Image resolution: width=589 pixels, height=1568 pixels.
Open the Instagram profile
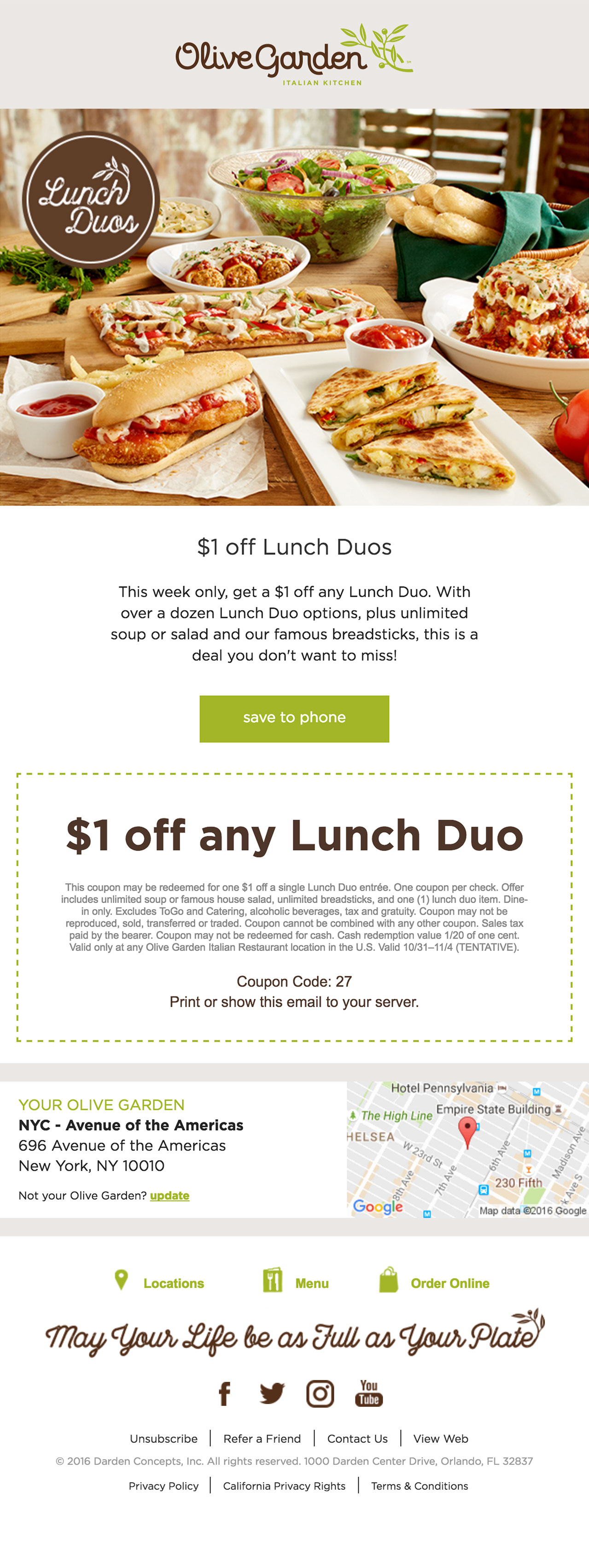320,1393
